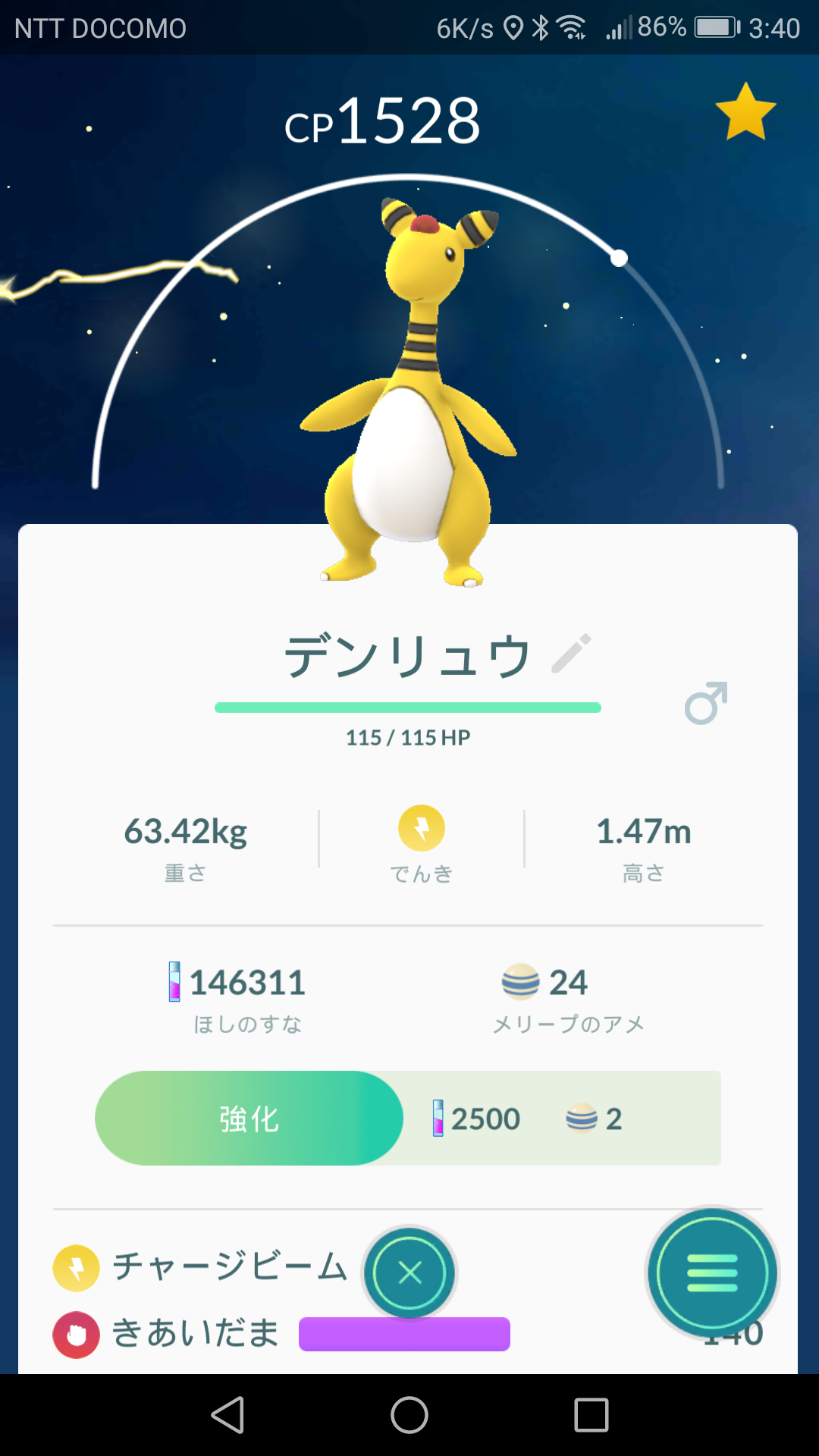The image size is (819, 1456).
Task: Open the hamburger options menu
Action: [711, 1273]
